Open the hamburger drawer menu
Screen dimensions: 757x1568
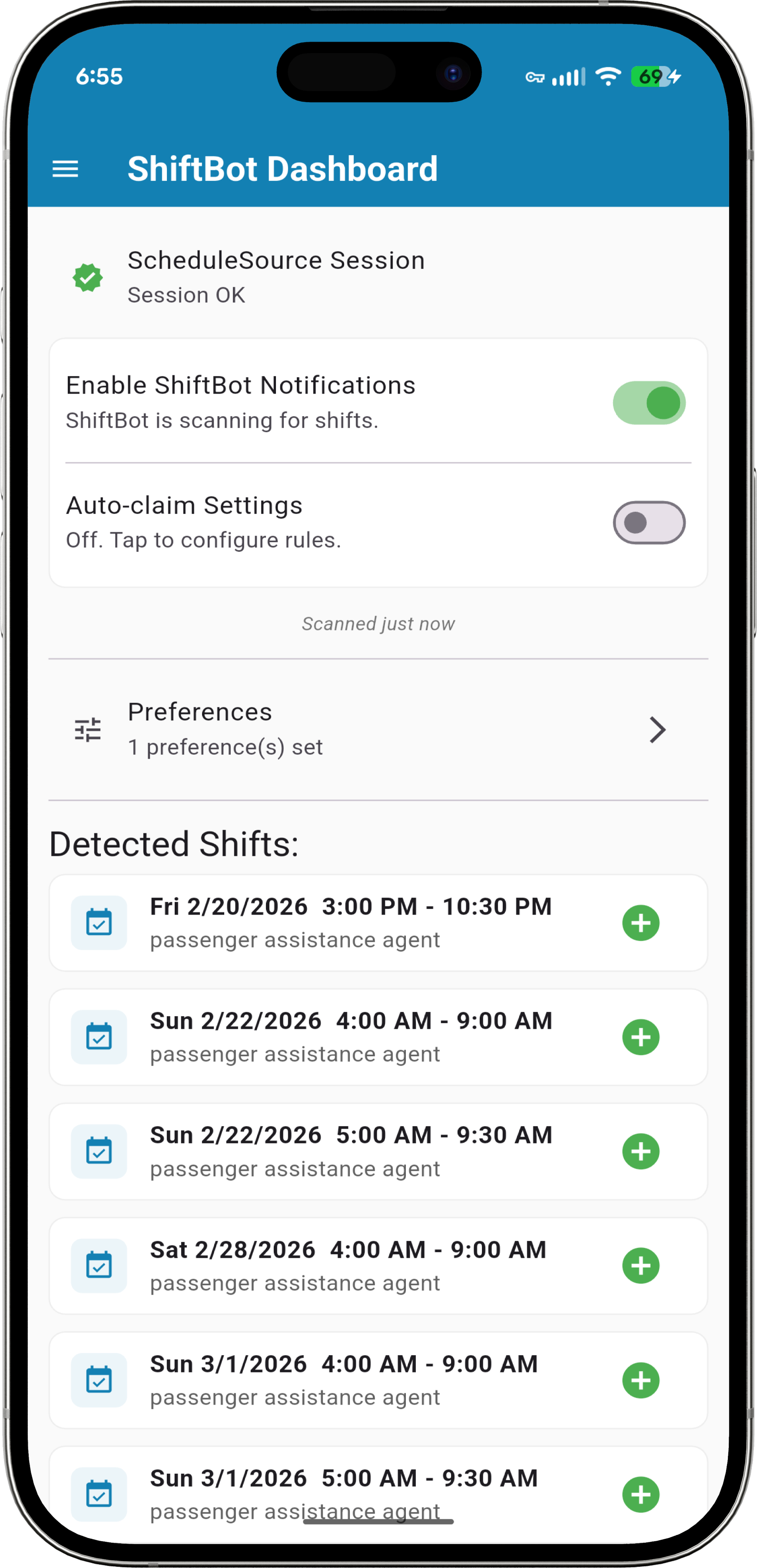[x=65, y=169]
